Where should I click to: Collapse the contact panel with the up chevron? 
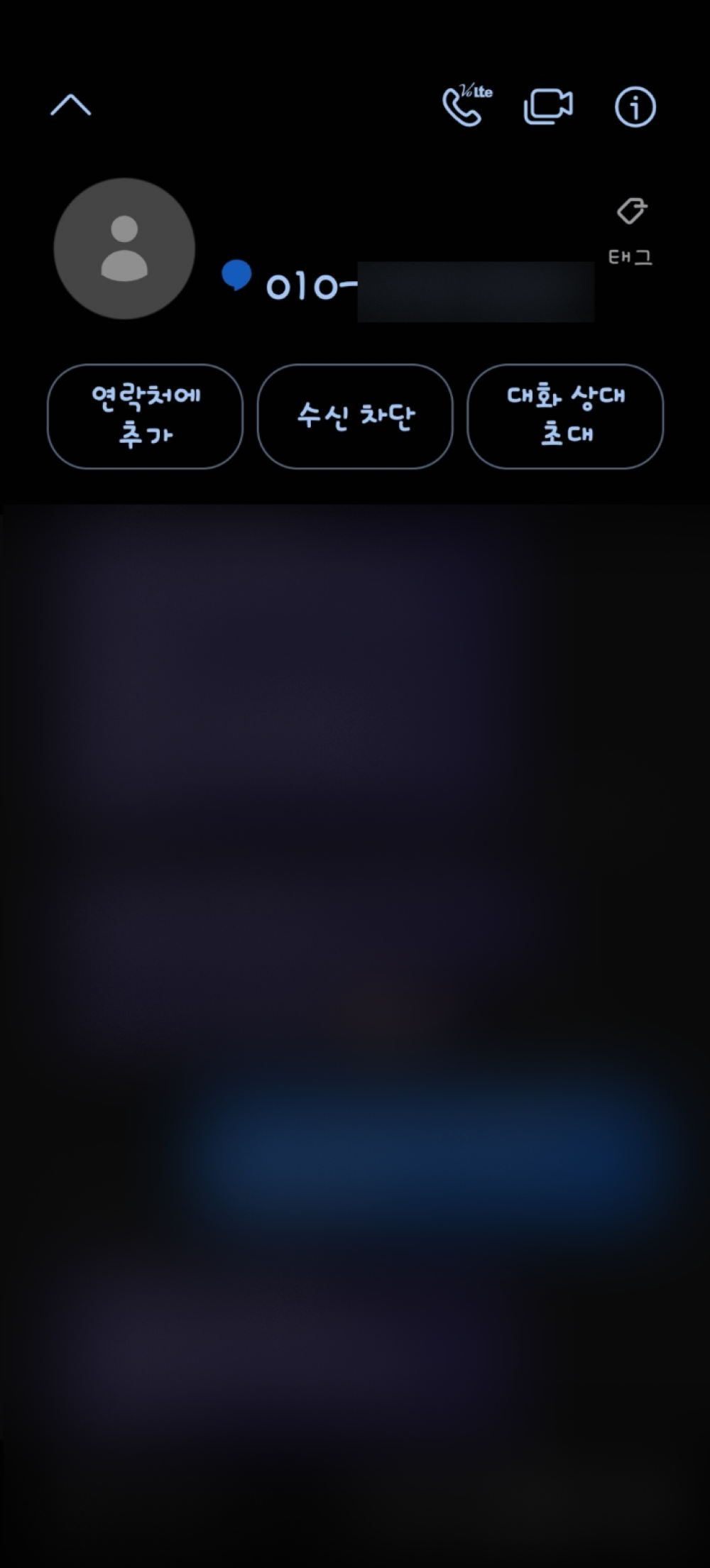point(71,106)
